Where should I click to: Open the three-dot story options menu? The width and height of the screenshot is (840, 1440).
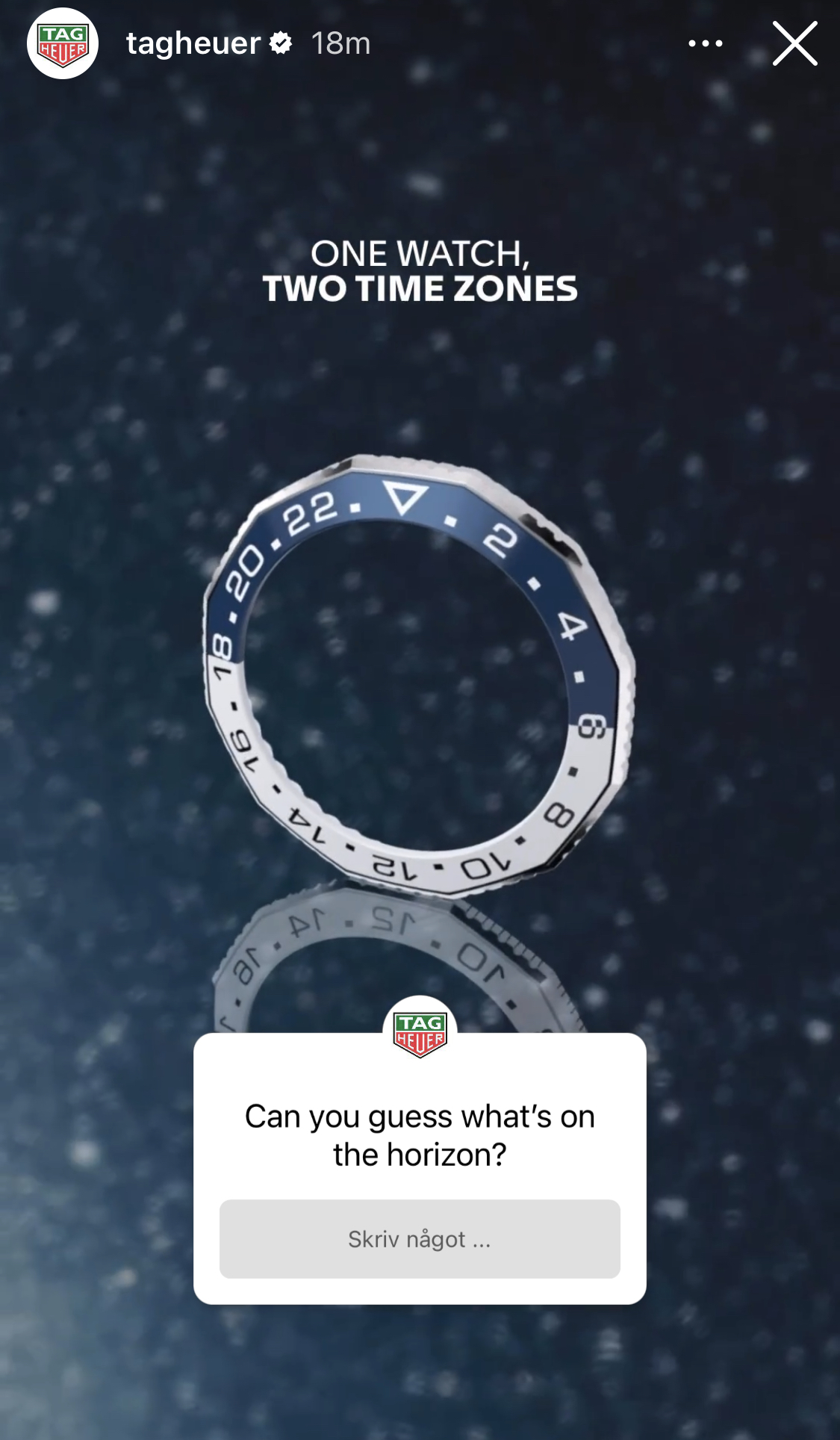click(706, 43)
